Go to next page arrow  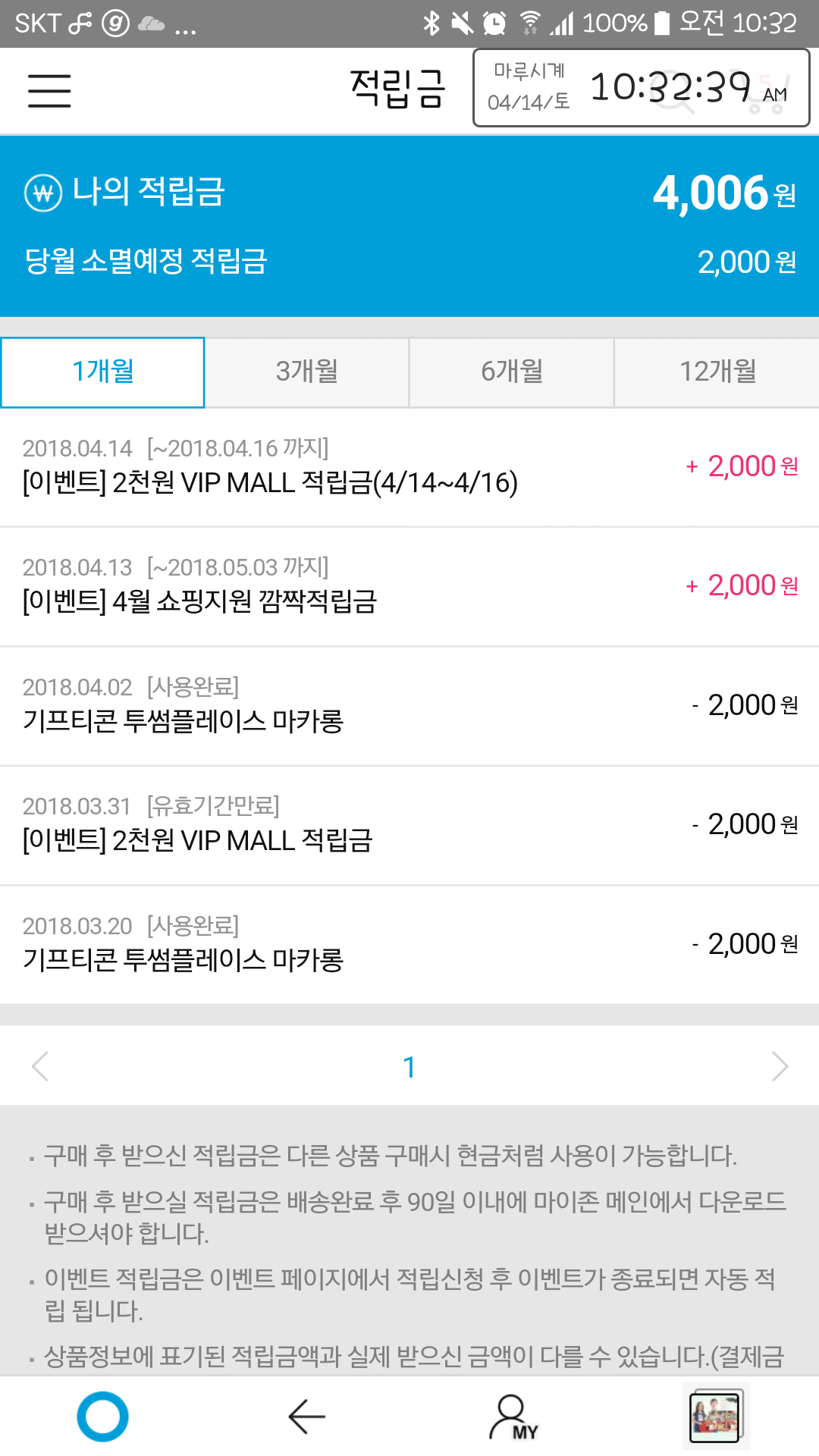point(779,1066)
